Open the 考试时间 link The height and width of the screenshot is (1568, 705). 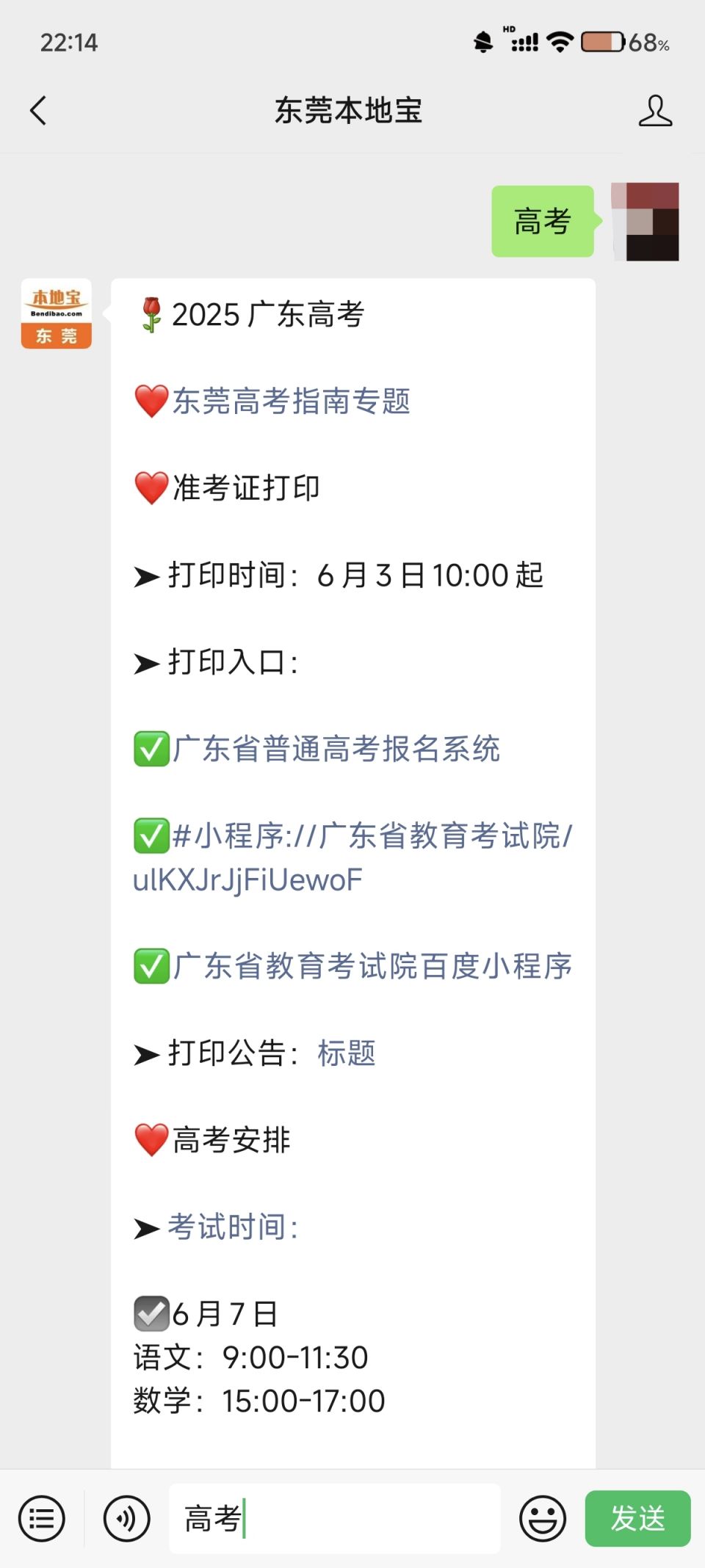232,1227
